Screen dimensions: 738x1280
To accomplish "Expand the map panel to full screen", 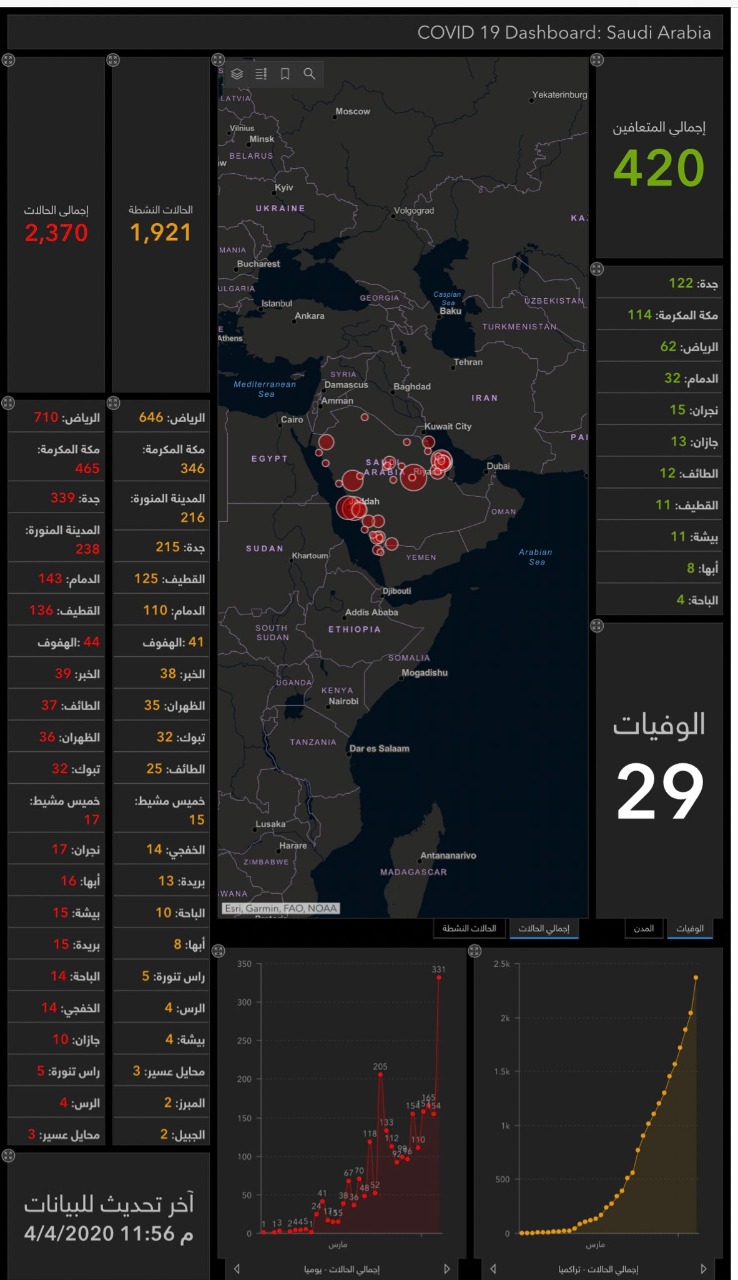I will 219,62.
